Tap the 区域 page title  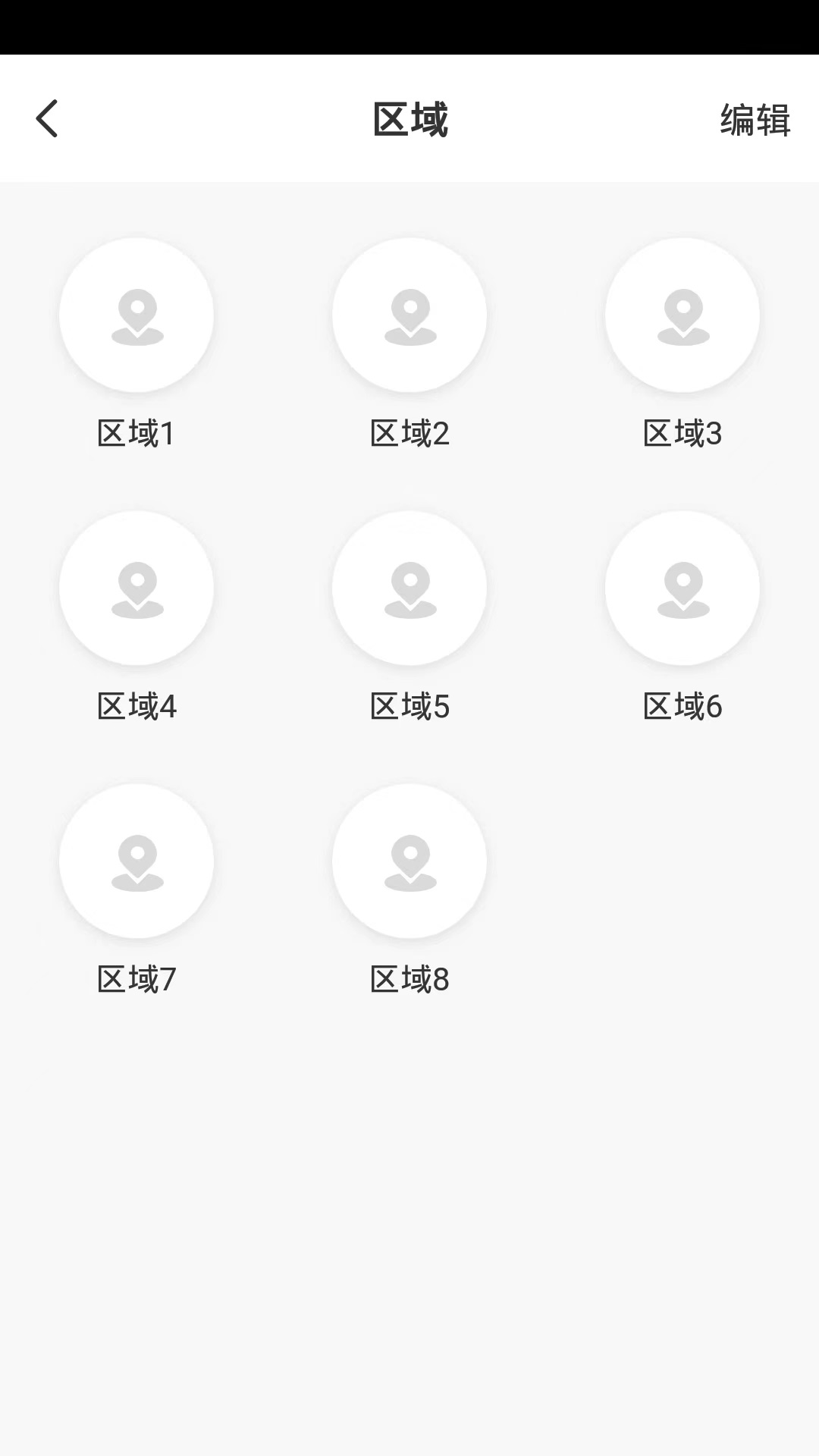click(x=409, y=118)
